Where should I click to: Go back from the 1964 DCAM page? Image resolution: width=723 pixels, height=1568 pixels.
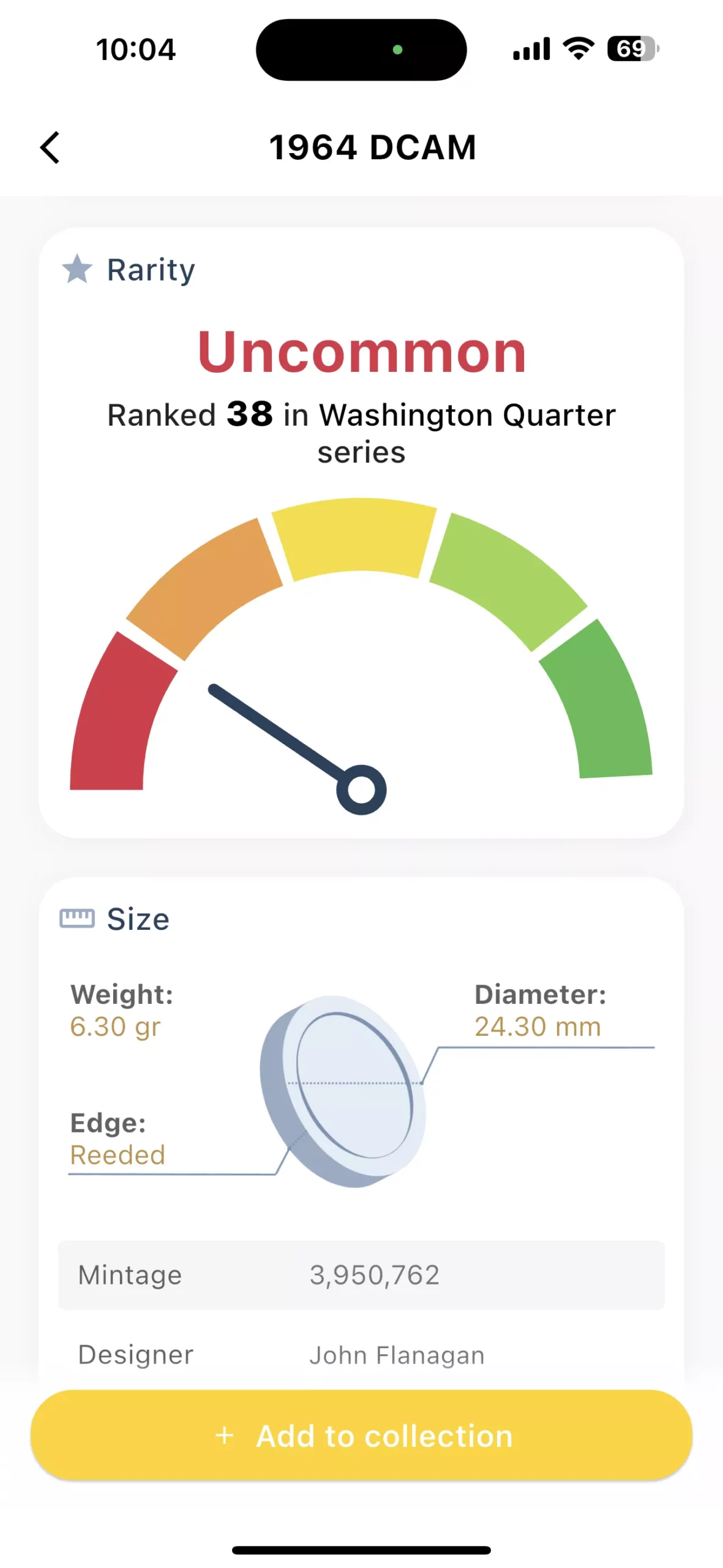point(50,148)
